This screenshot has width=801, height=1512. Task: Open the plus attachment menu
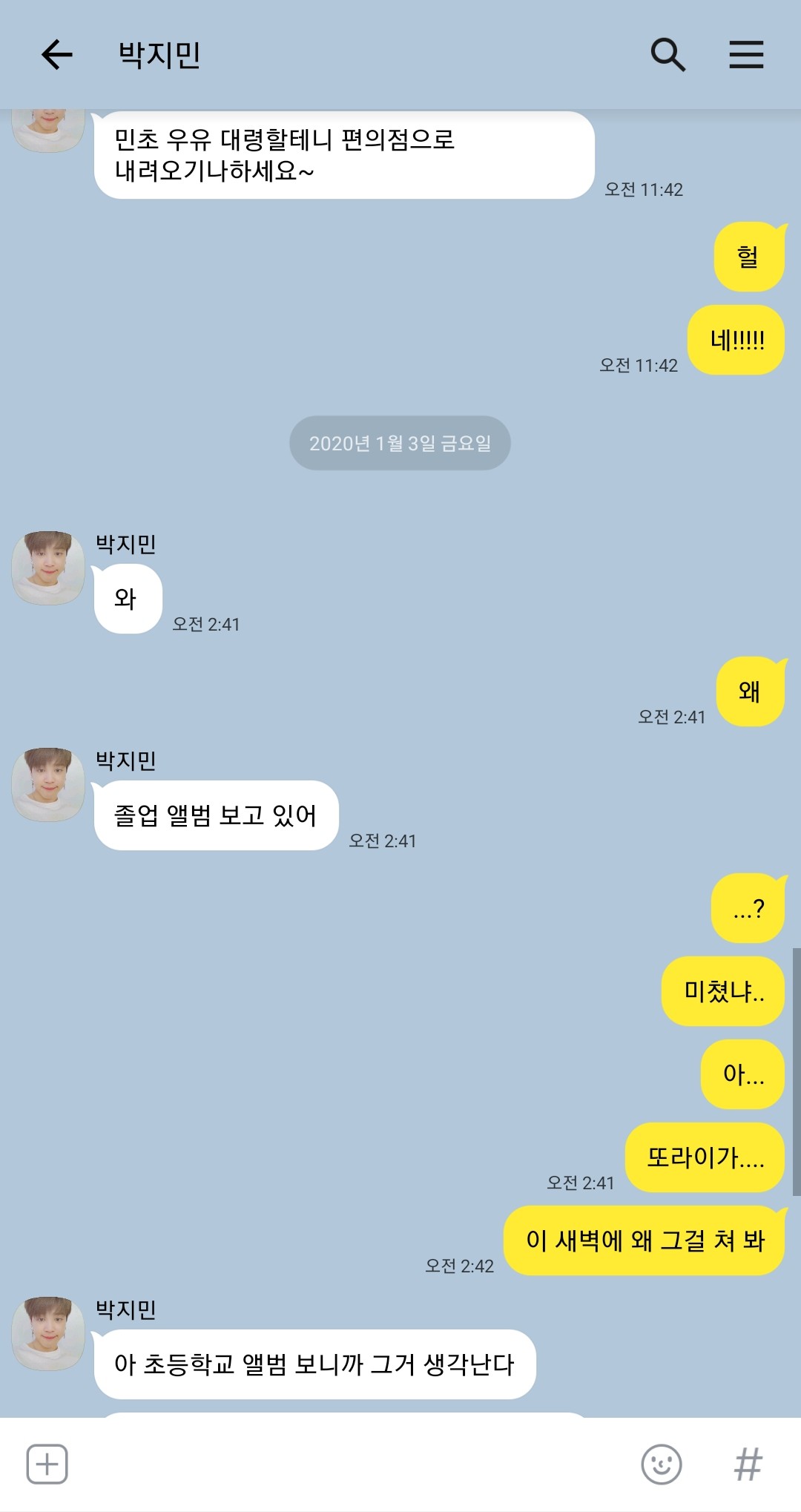47,1464
